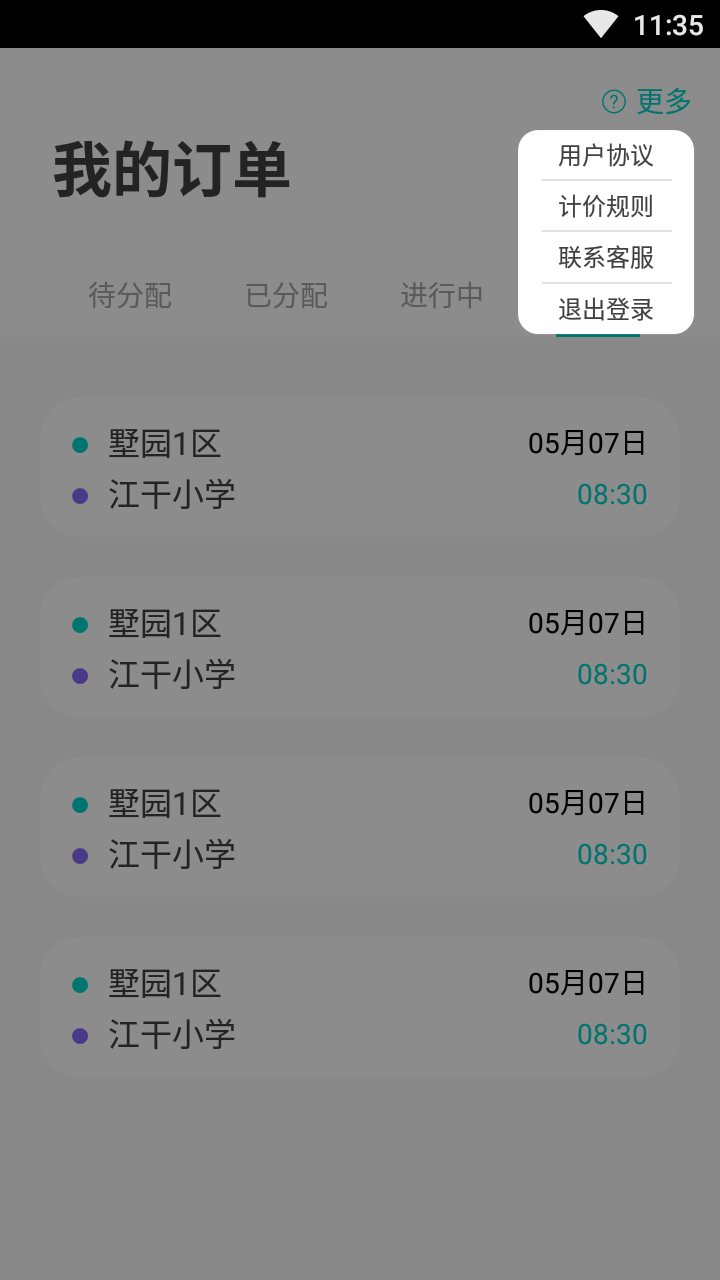Click 08:30 on the first order
Viewport: 720px width, 1280px height.
point(612,494)
